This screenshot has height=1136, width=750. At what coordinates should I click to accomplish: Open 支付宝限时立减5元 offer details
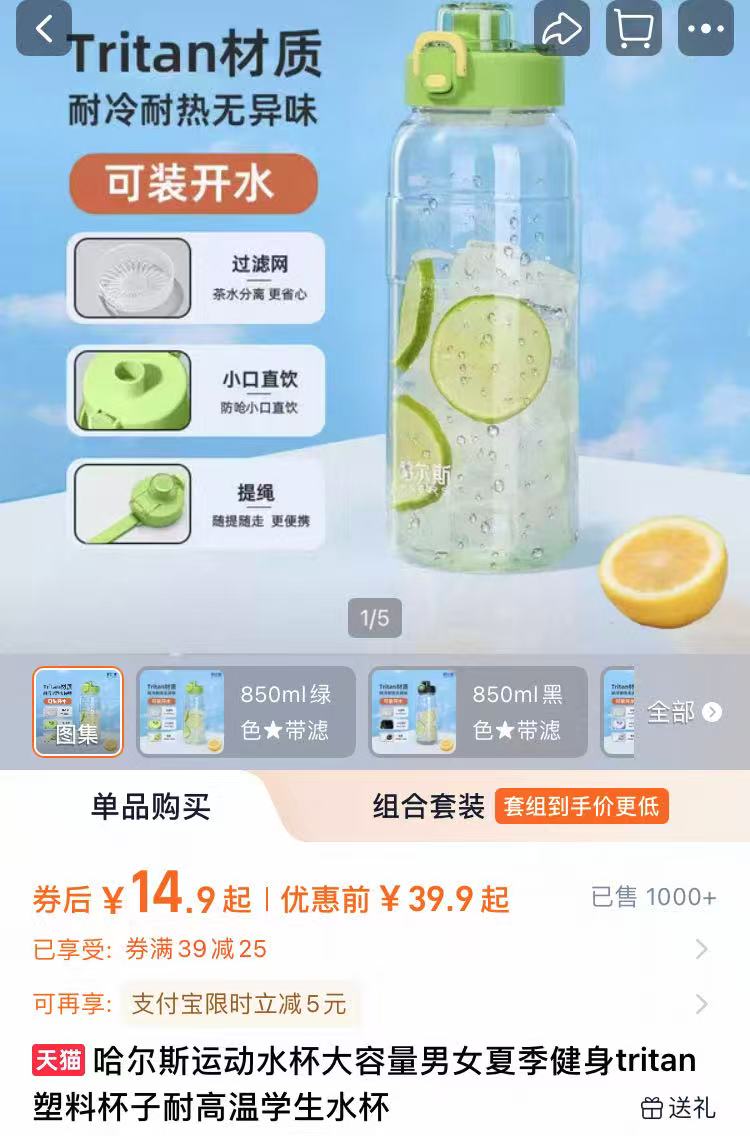click(x=701, y=1004)
